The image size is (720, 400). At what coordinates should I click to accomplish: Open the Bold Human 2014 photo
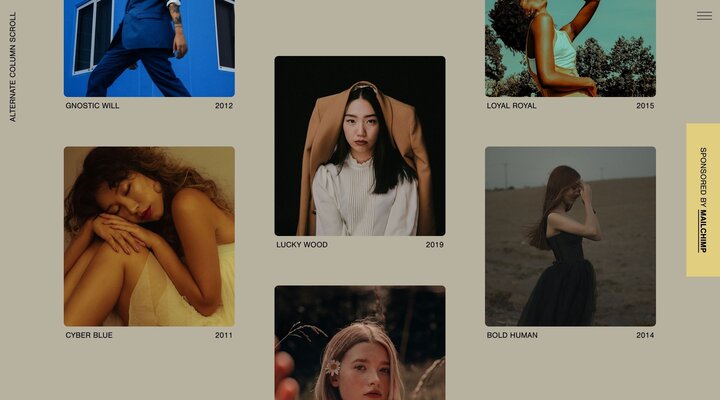tap(570, 236)
